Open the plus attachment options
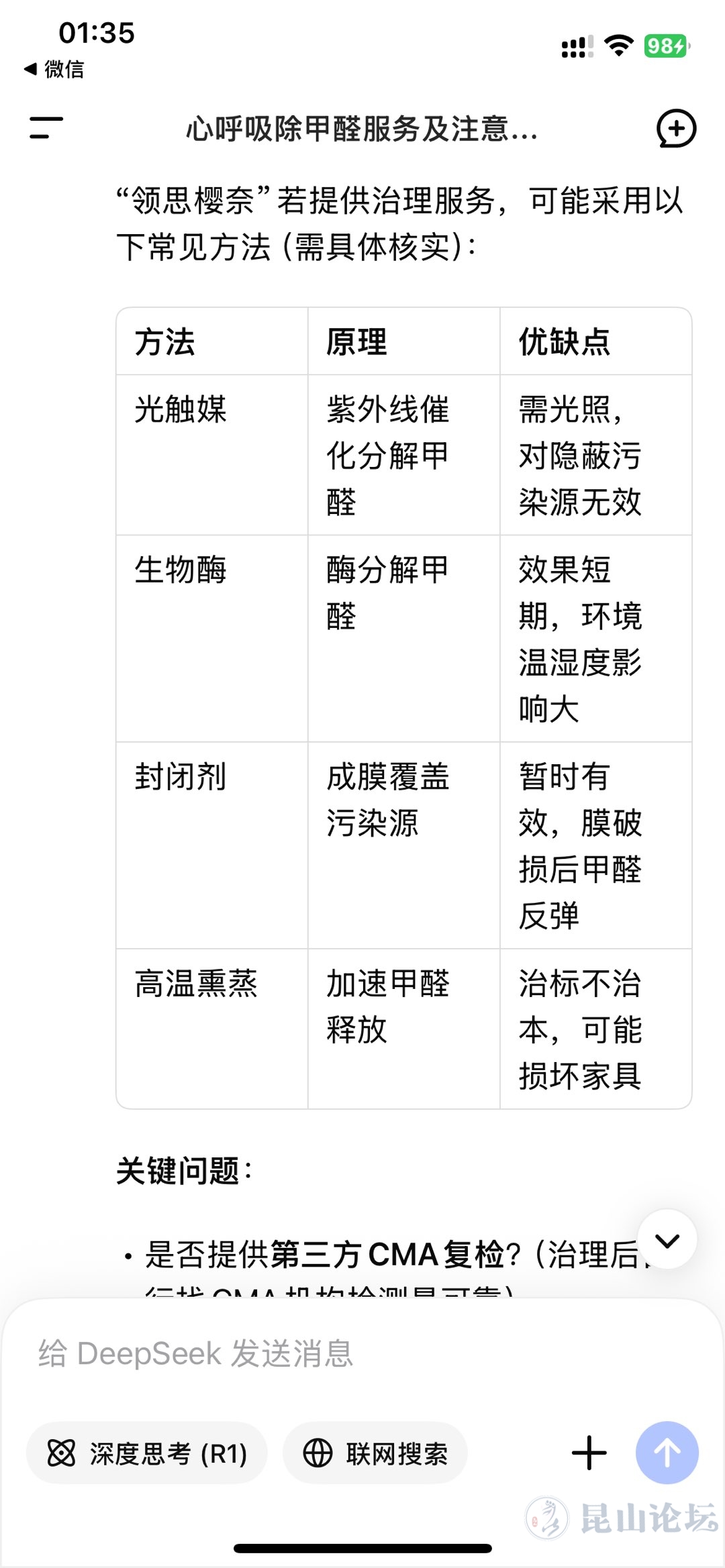The image size is (725, 1568). [589, 1453]
